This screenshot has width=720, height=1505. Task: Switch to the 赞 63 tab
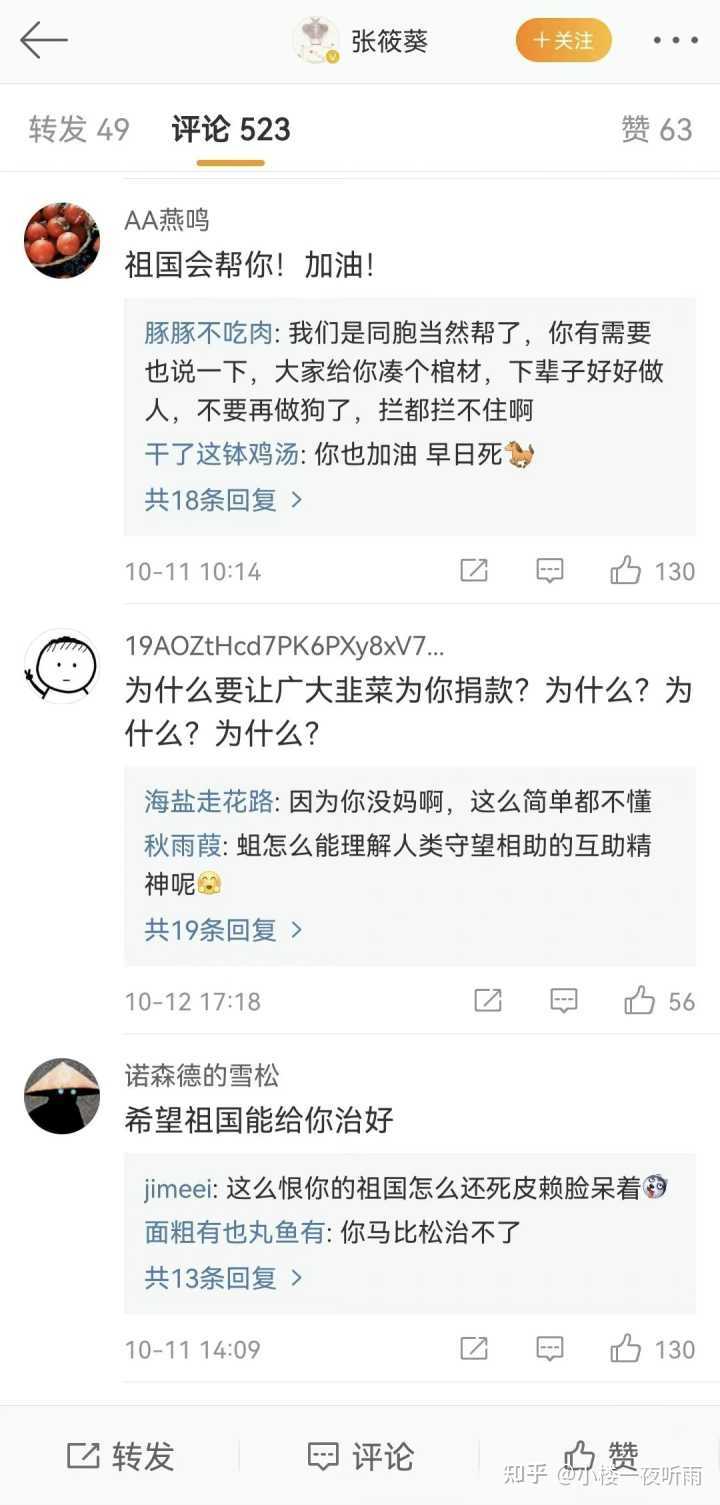(656, 129)
